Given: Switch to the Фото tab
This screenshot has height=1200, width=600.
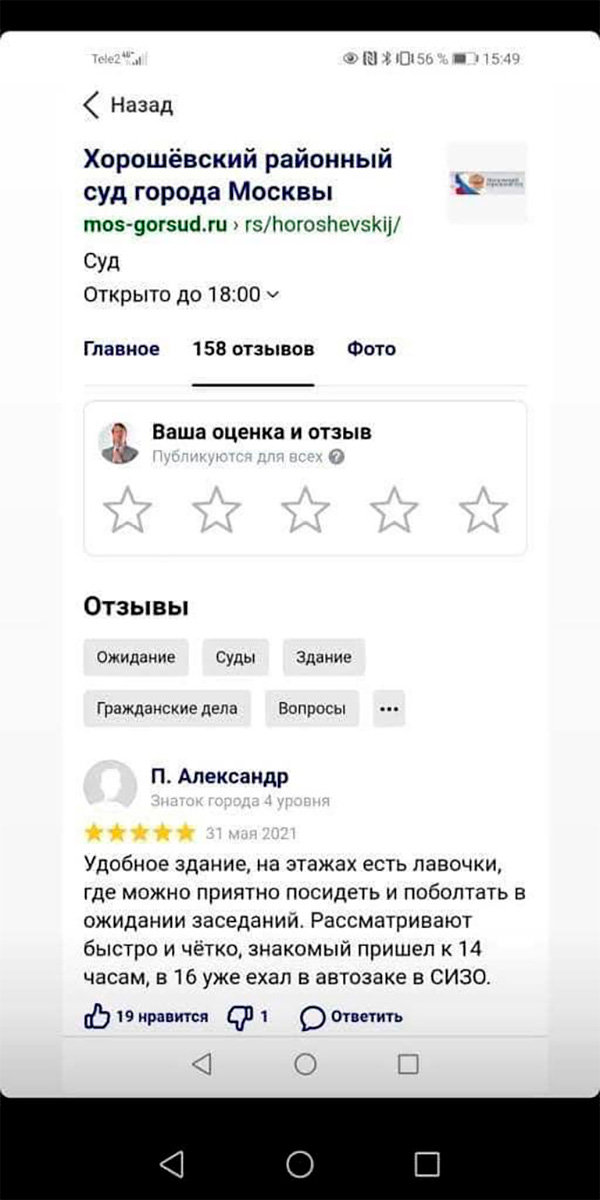Looking at the screenshot, I should (371, 349).
